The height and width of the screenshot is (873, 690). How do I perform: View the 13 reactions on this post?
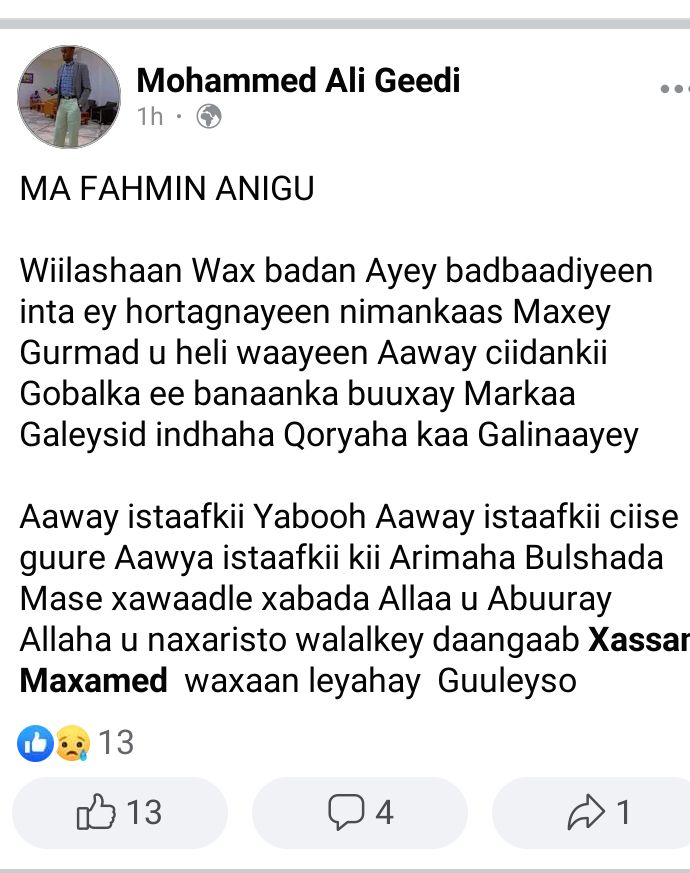pos(75,742)
